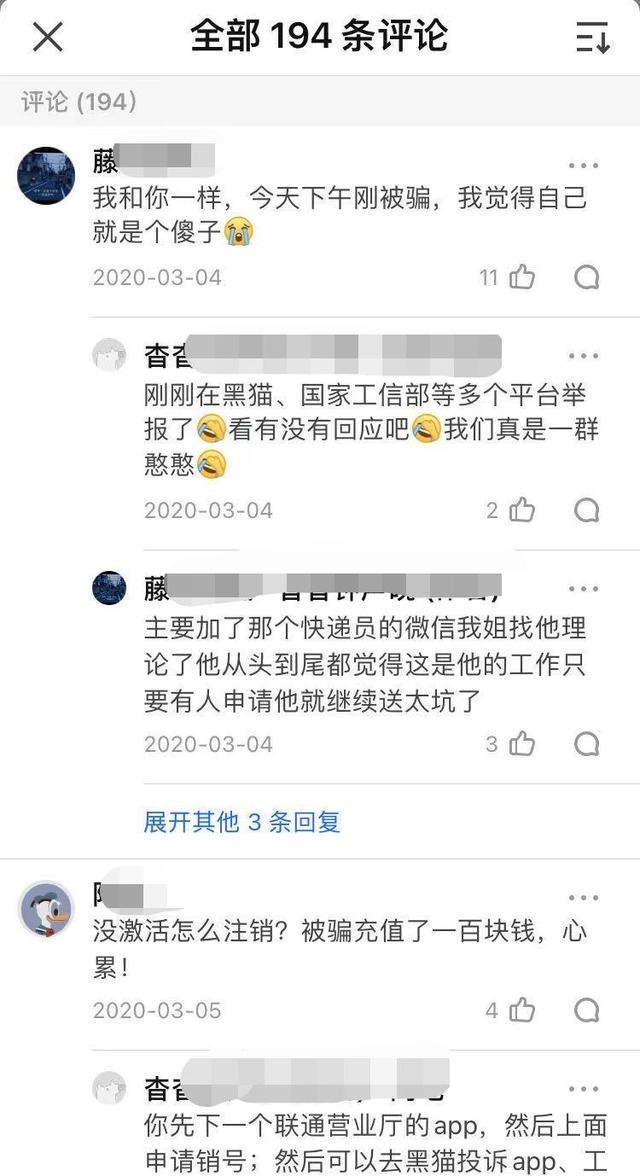Image resolution: width=640 pixels, height=1176 pixels.
Task: Reply to the comment about the 快递员
Action: [587, 744]
